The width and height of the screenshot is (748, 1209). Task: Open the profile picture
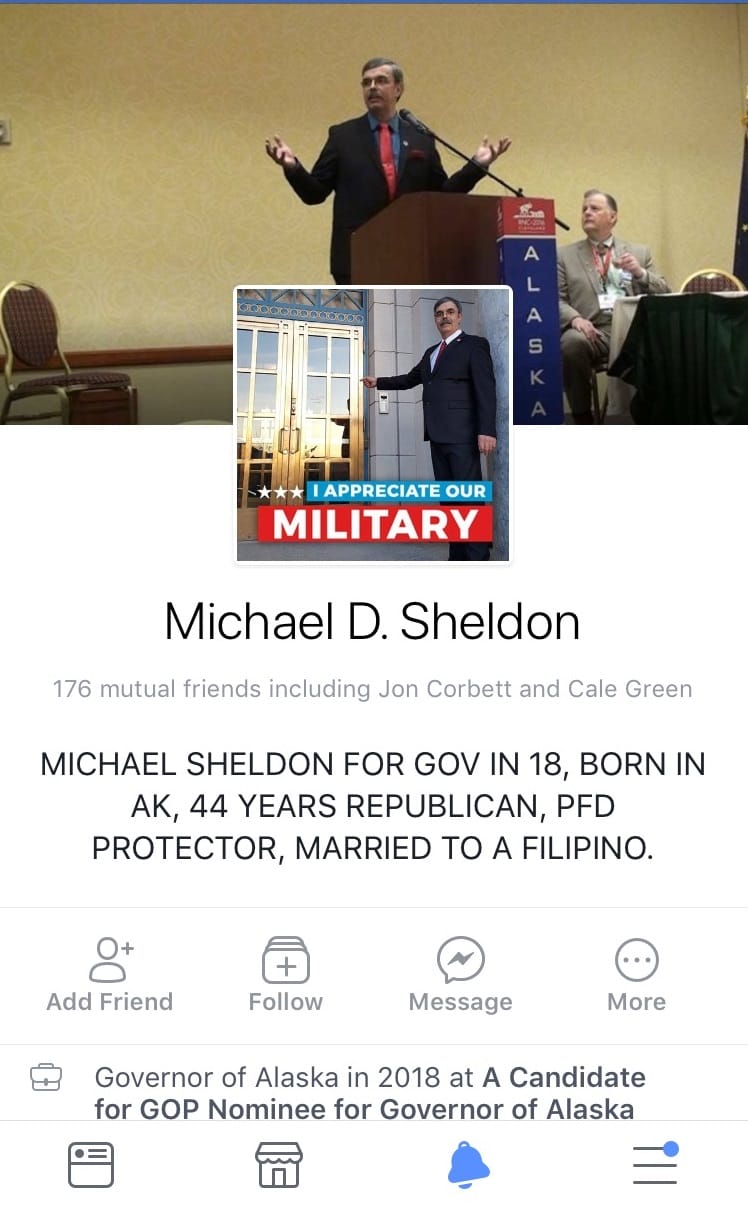point(373,425)
